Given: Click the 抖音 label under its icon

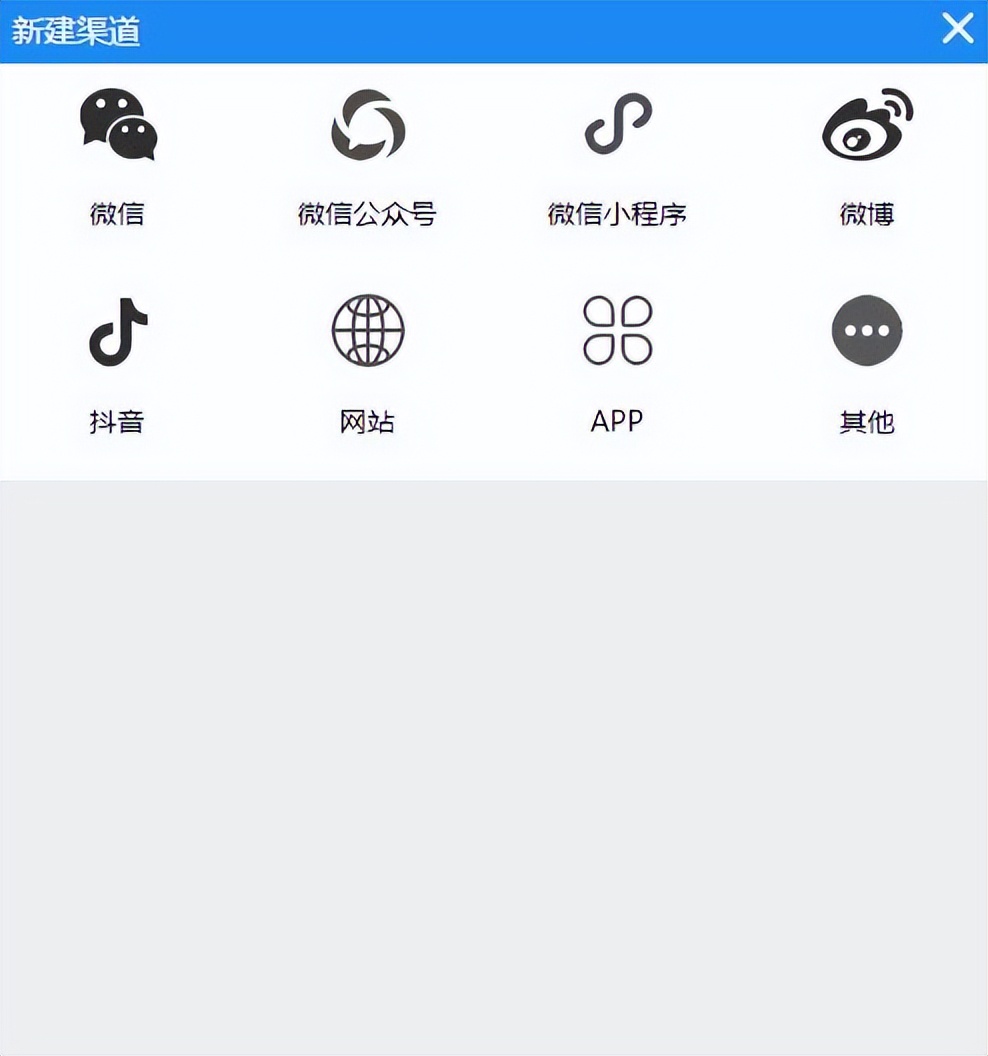Looking at the screenshot, I should (119, 421).
